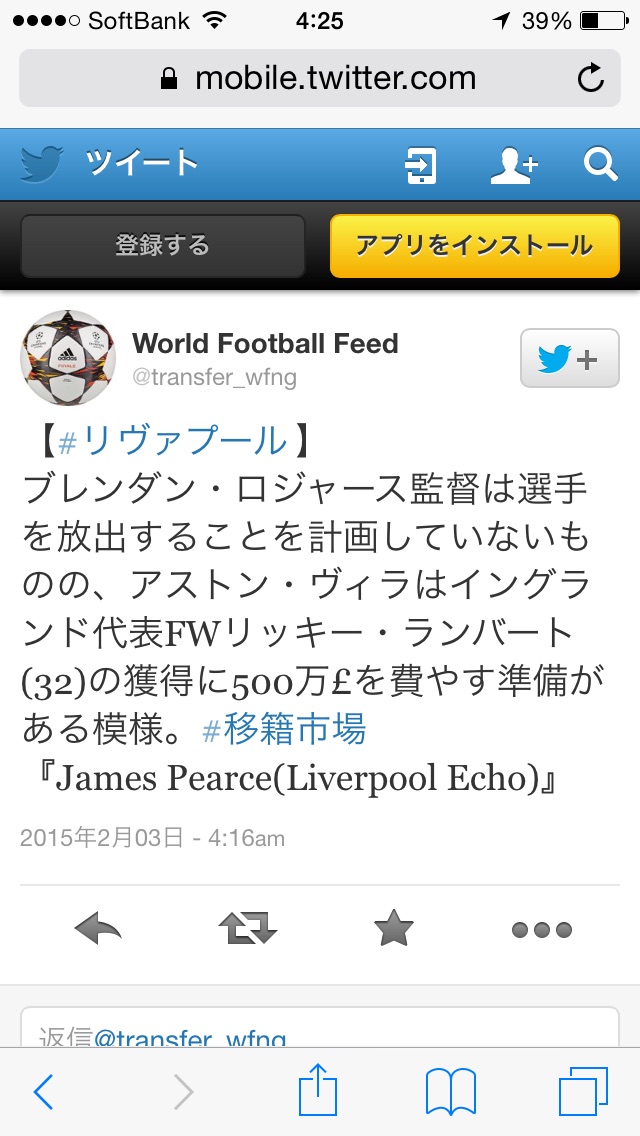The height and width of the screenshot is (1136, 640).
Task: Favorite the tweet with the star
Action: 394,929
